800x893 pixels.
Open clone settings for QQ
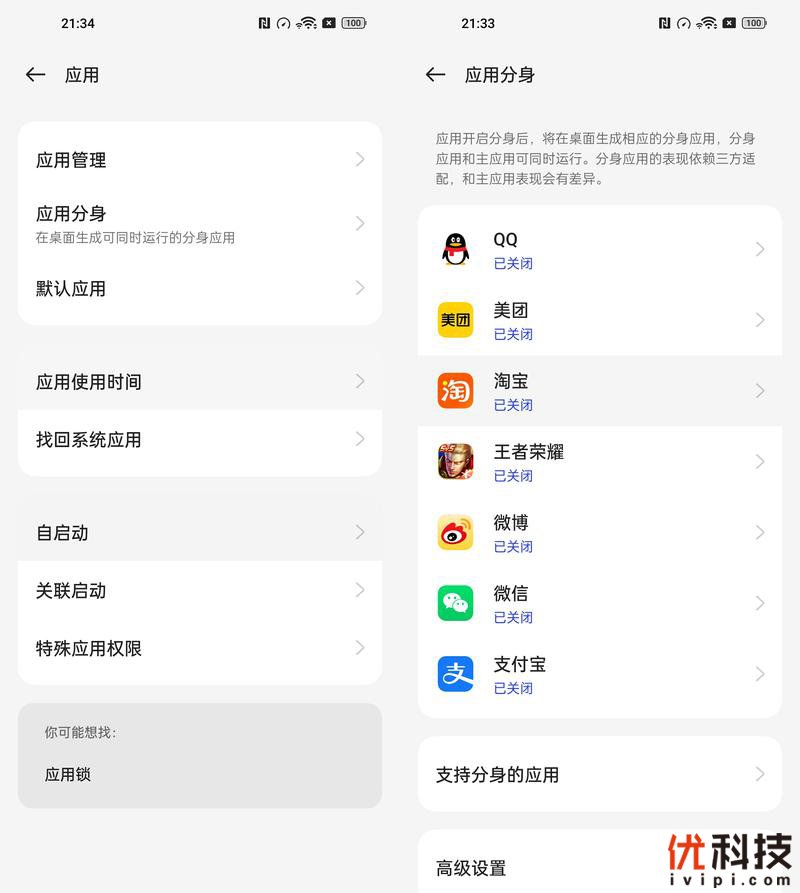click(x=600, y=249)
